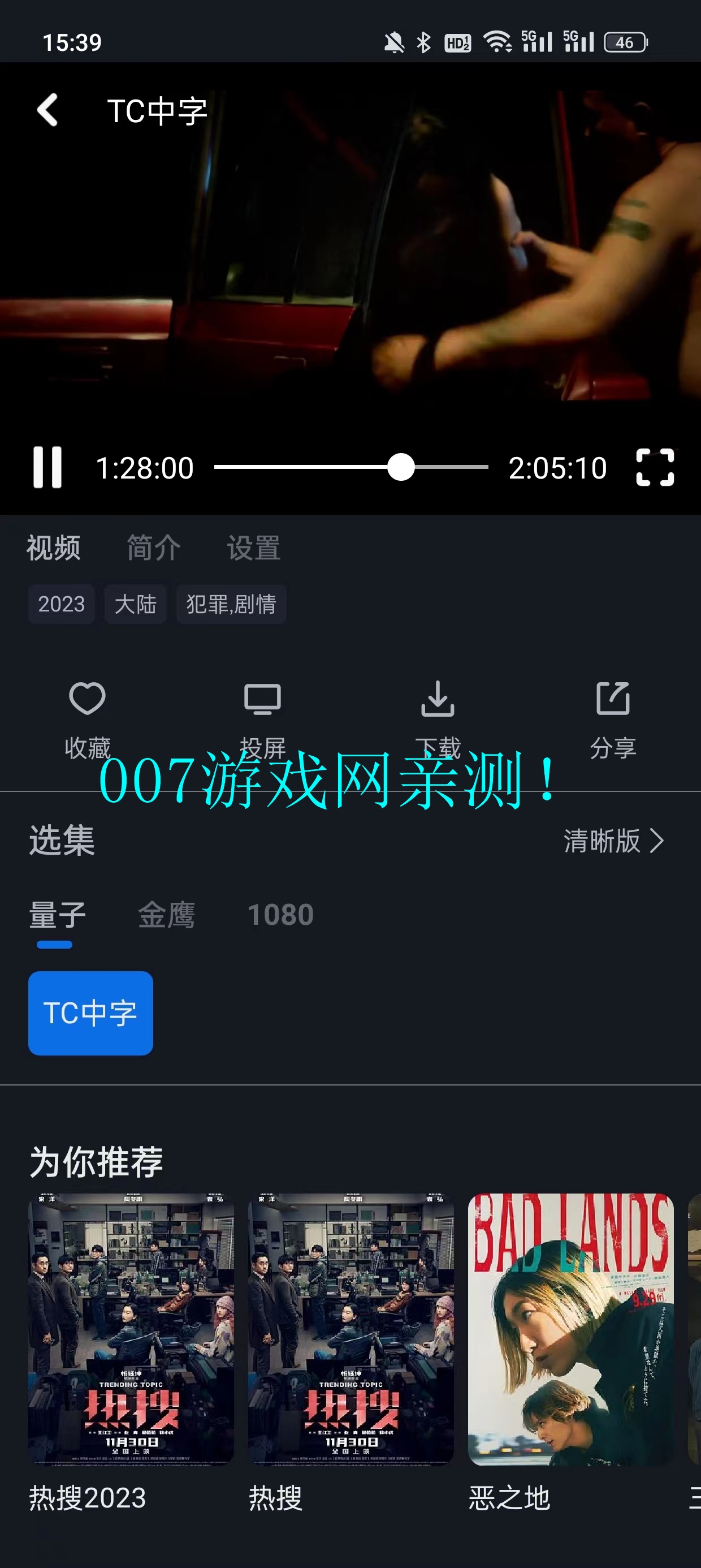Switch to the 金鹰 source

point(166,914)
